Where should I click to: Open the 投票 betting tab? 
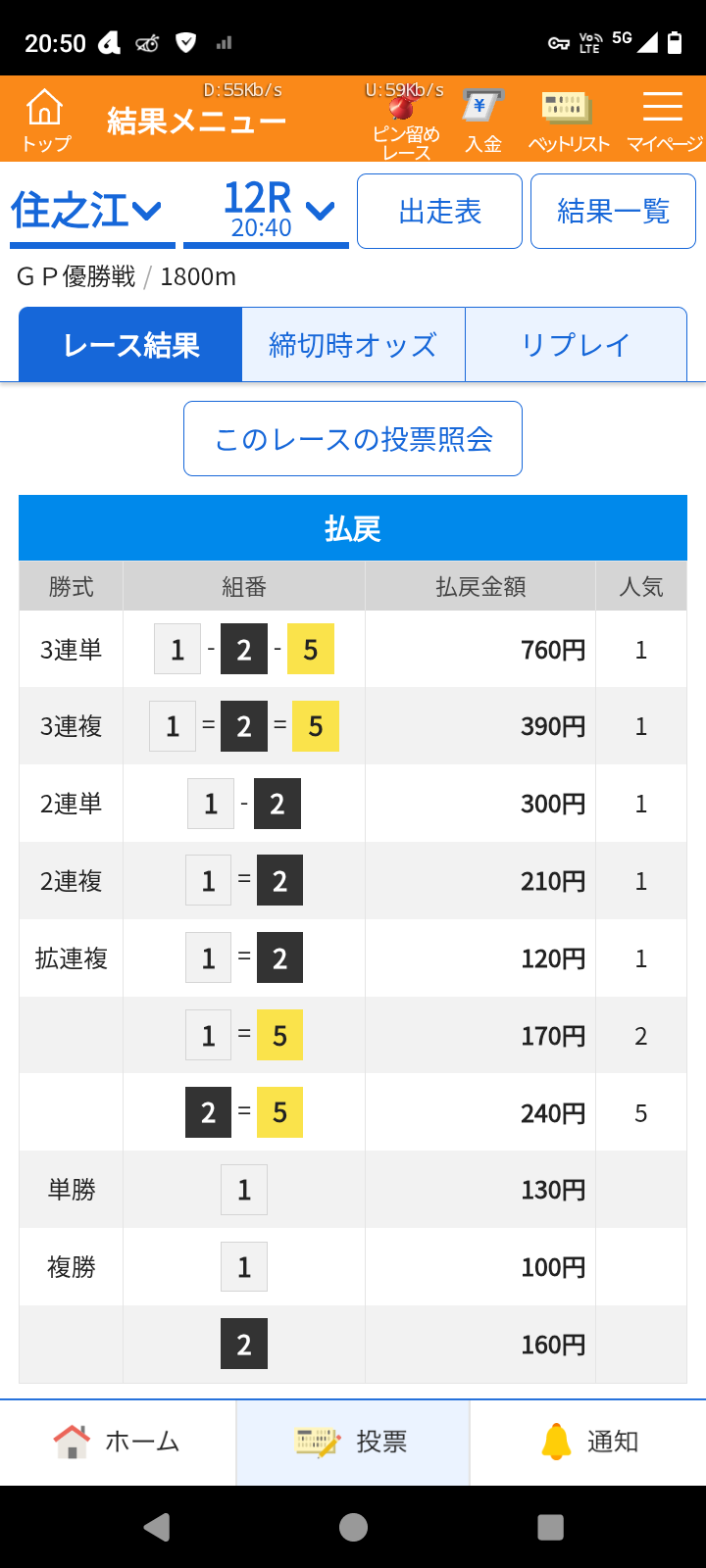click(x=353, y=1442)
